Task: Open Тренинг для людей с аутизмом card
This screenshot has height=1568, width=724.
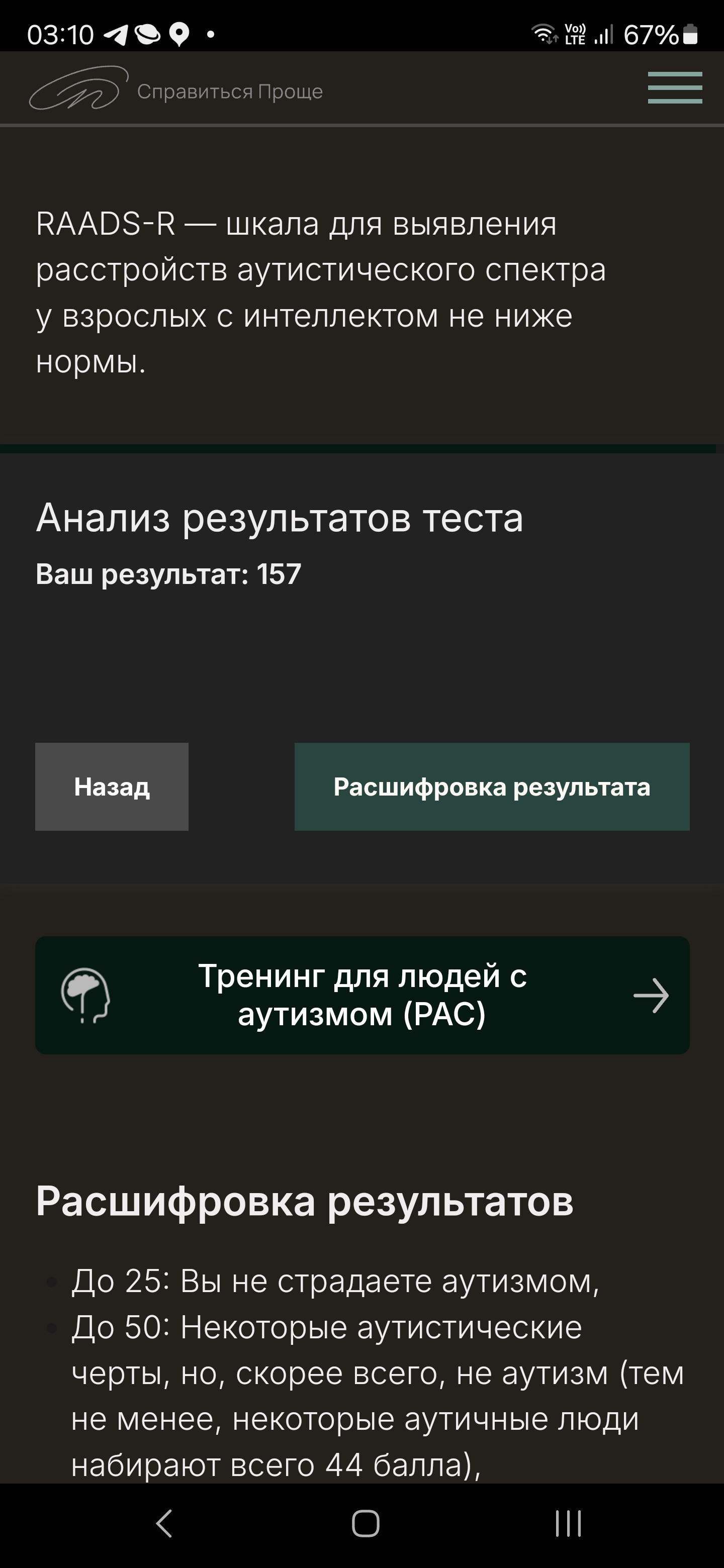Action: tap(363, 995)
